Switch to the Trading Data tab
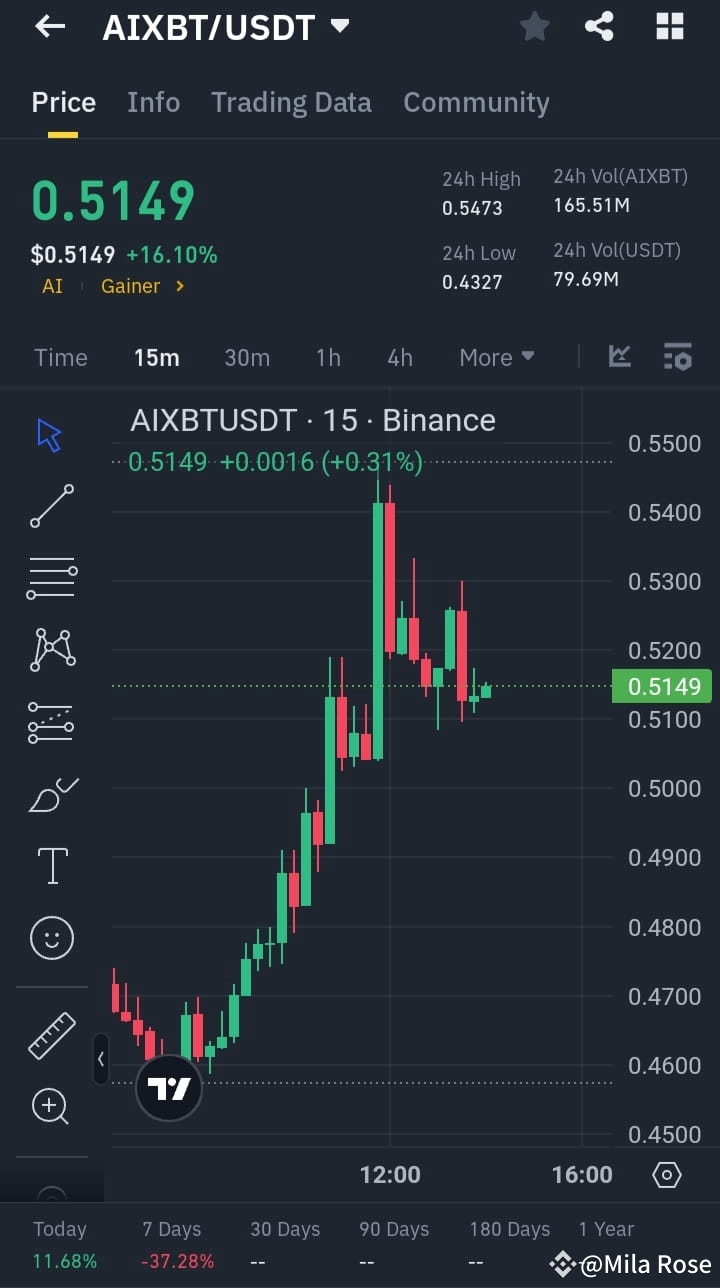 pos(291,102)
